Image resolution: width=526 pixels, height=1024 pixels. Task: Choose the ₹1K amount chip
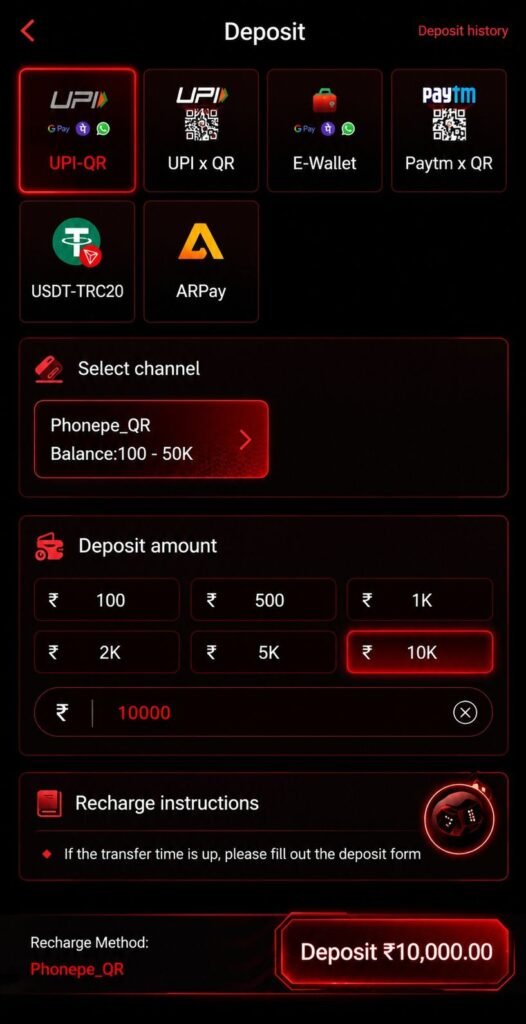419,600
